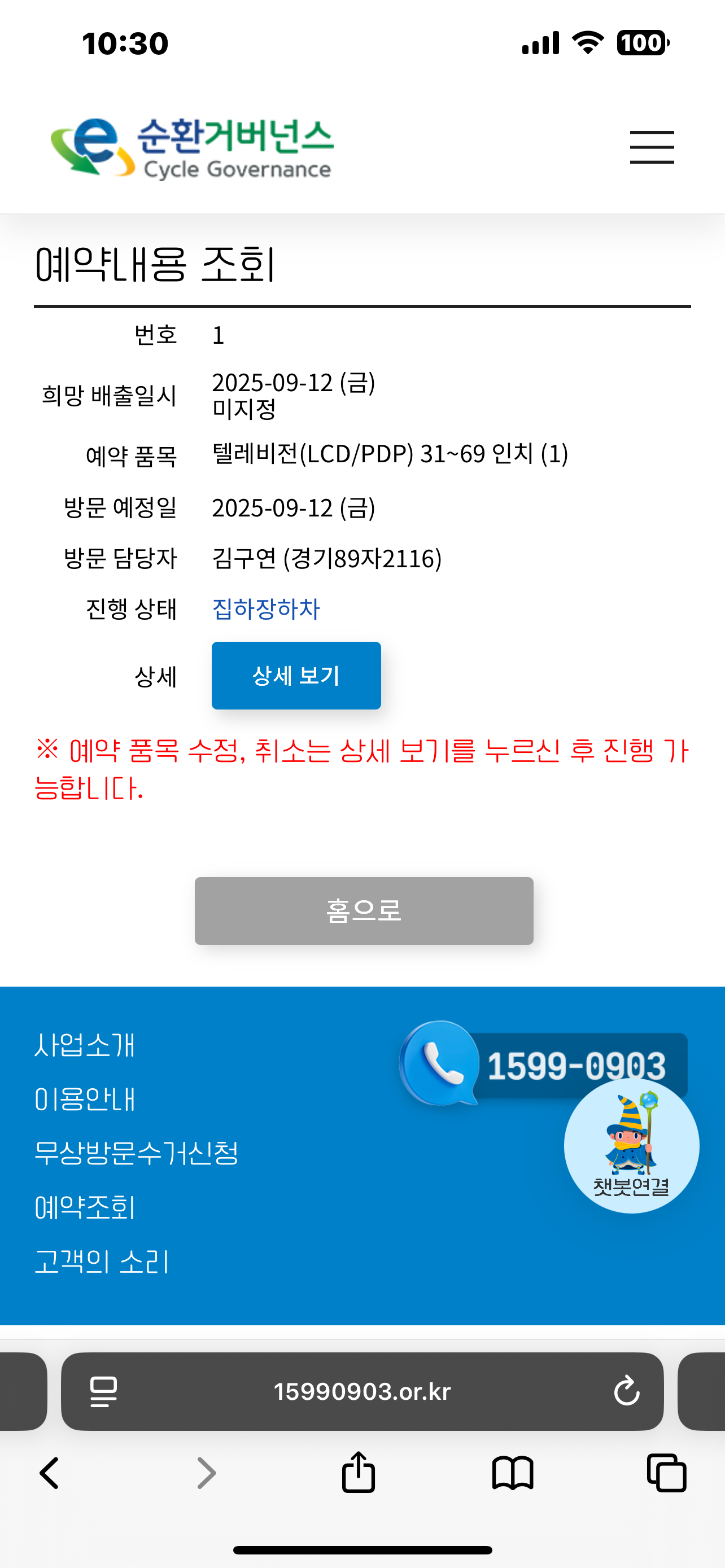This screenshot has width=725, height=1568.
Task: Open the 챗봇연결 chatbot bubble
Action: (631, 1146)
